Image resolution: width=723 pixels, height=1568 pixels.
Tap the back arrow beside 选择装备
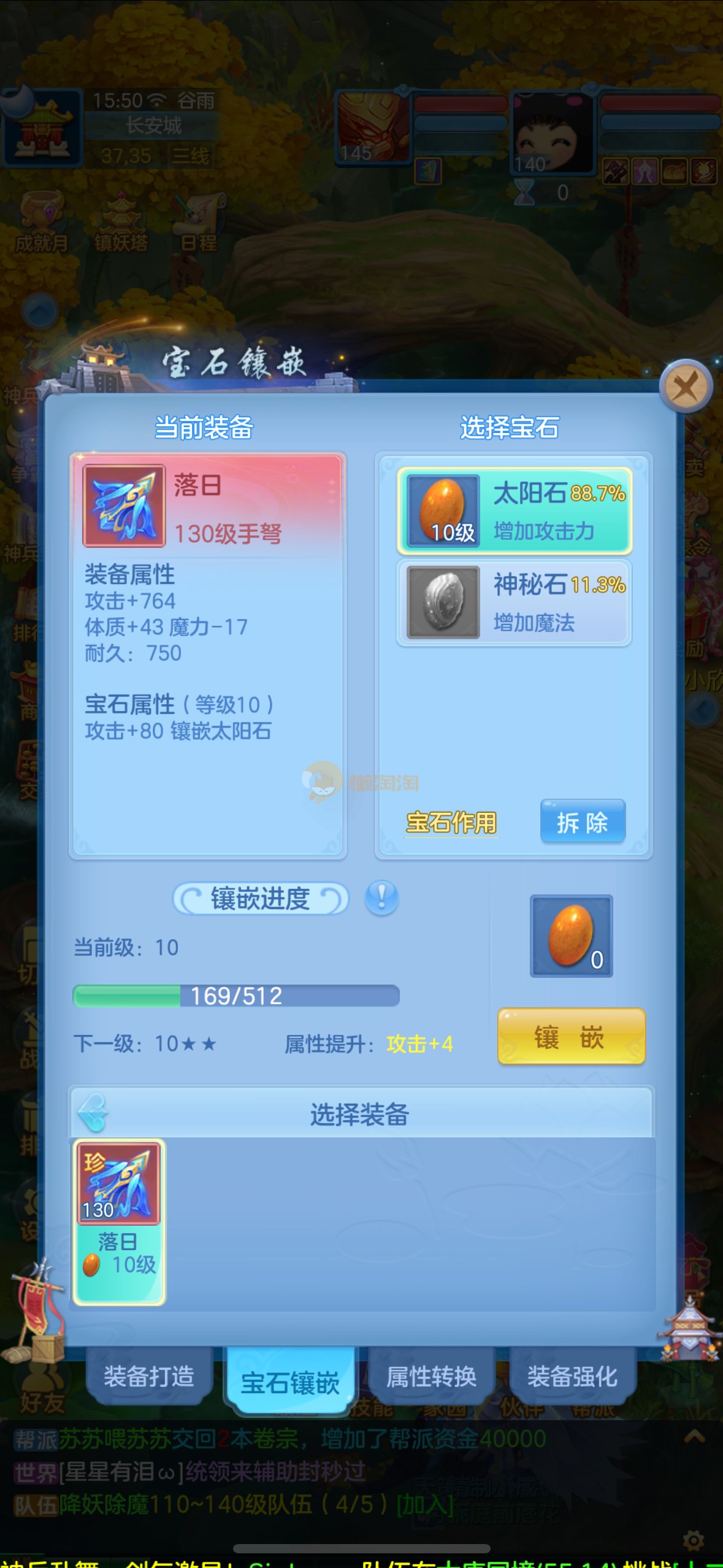tap(93, 1113)
